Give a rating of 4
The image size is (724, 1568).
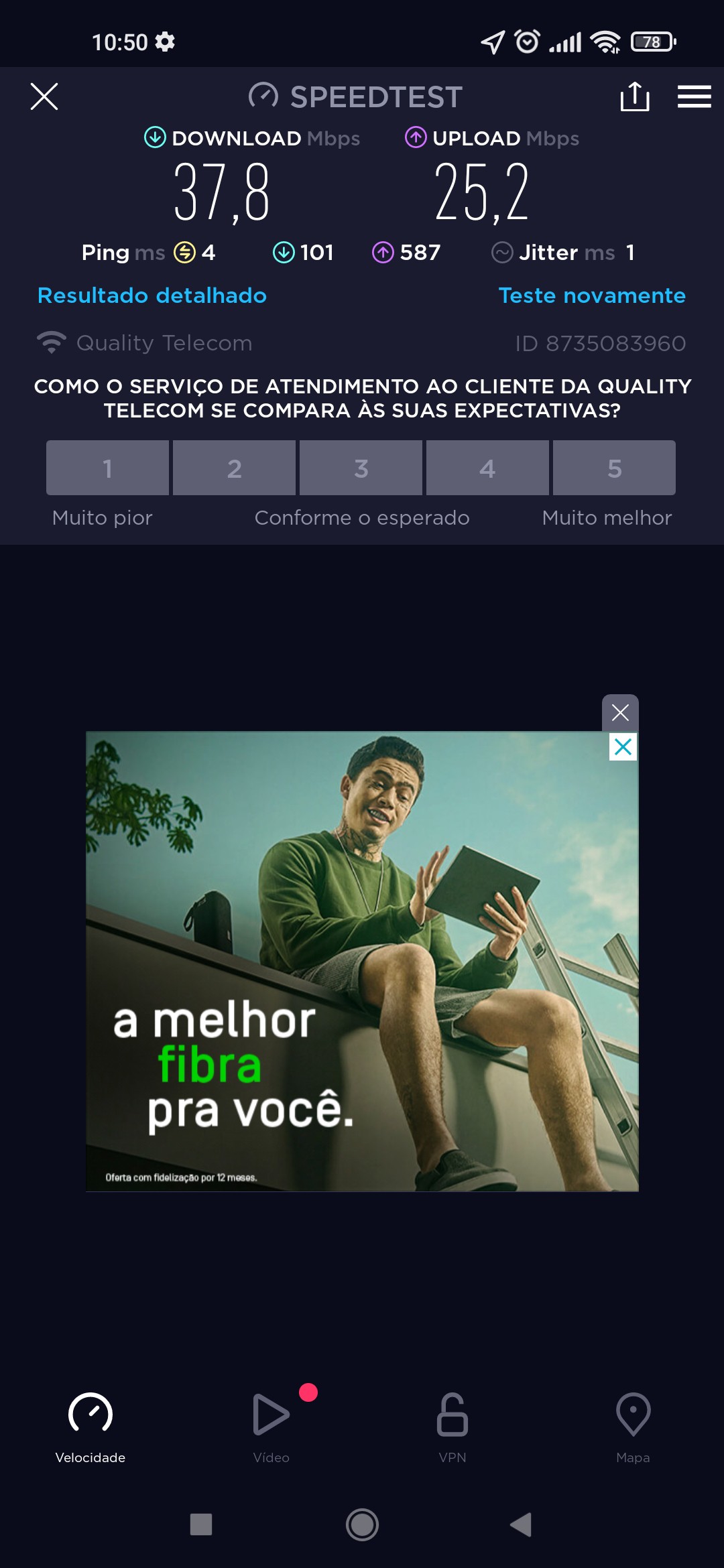click(x=487, y=468)
